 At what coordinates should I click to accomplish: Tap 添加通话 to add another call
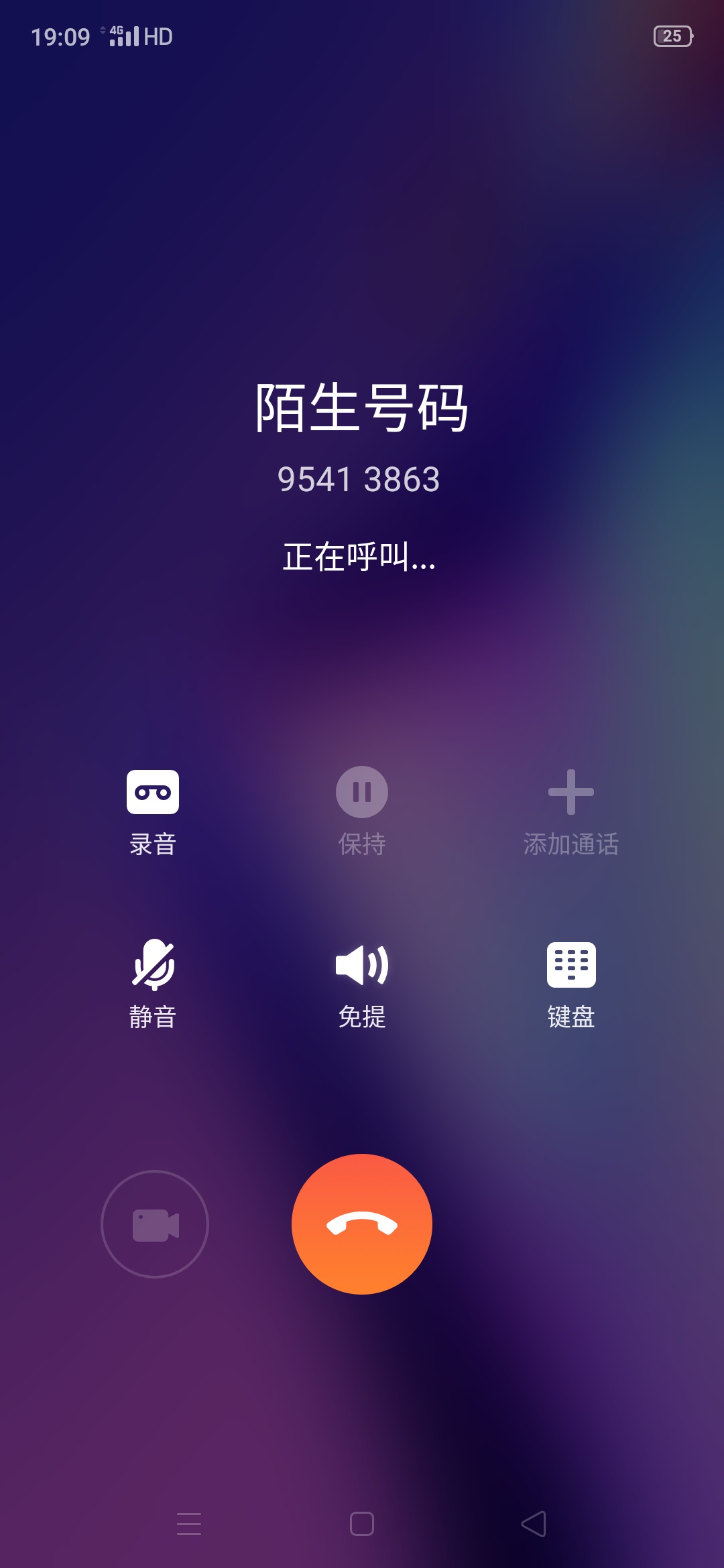(571, 812)
